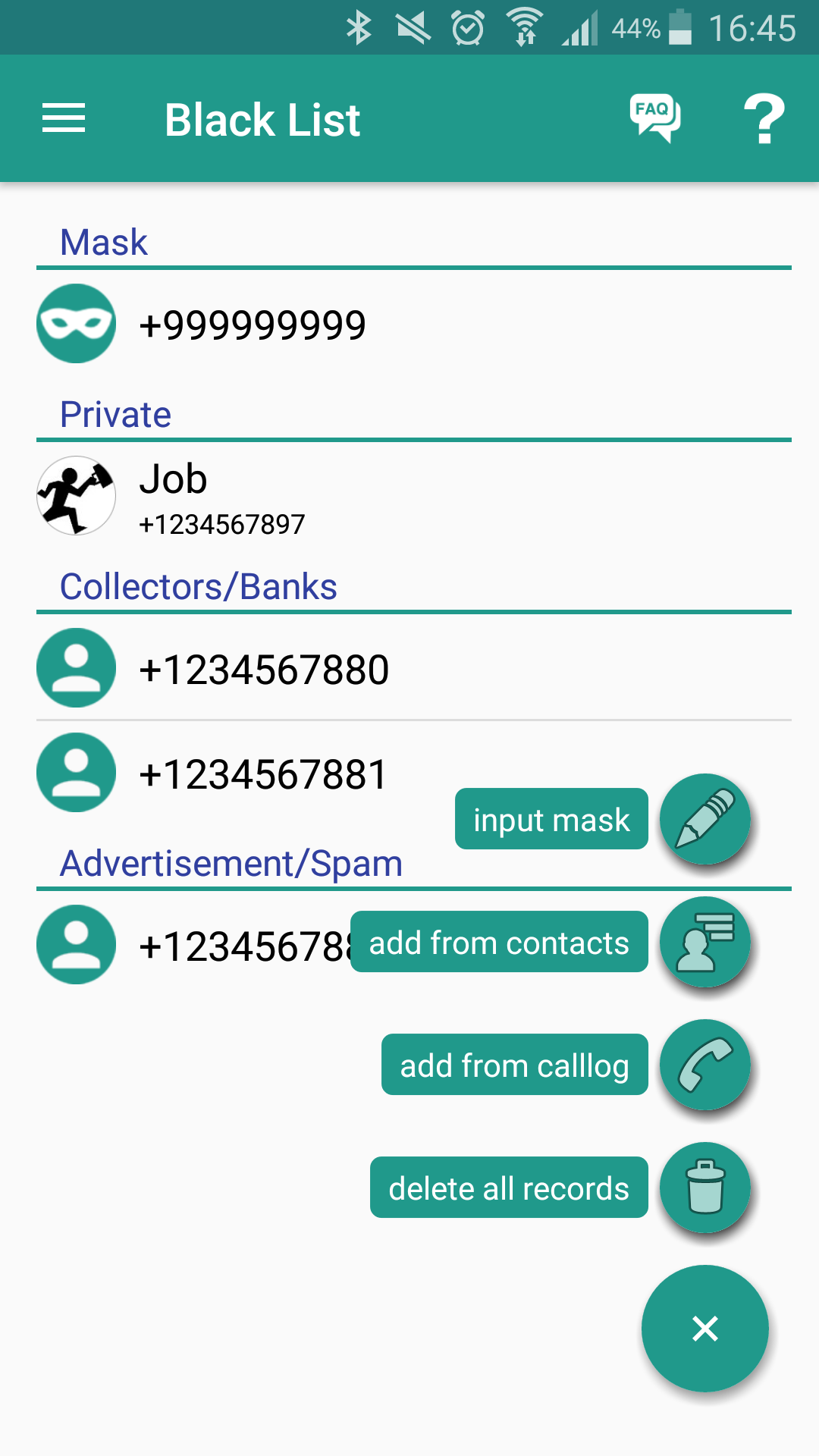Tap the Black List title in the toolbar
819x1456 pixels.
tap(262, 119)
